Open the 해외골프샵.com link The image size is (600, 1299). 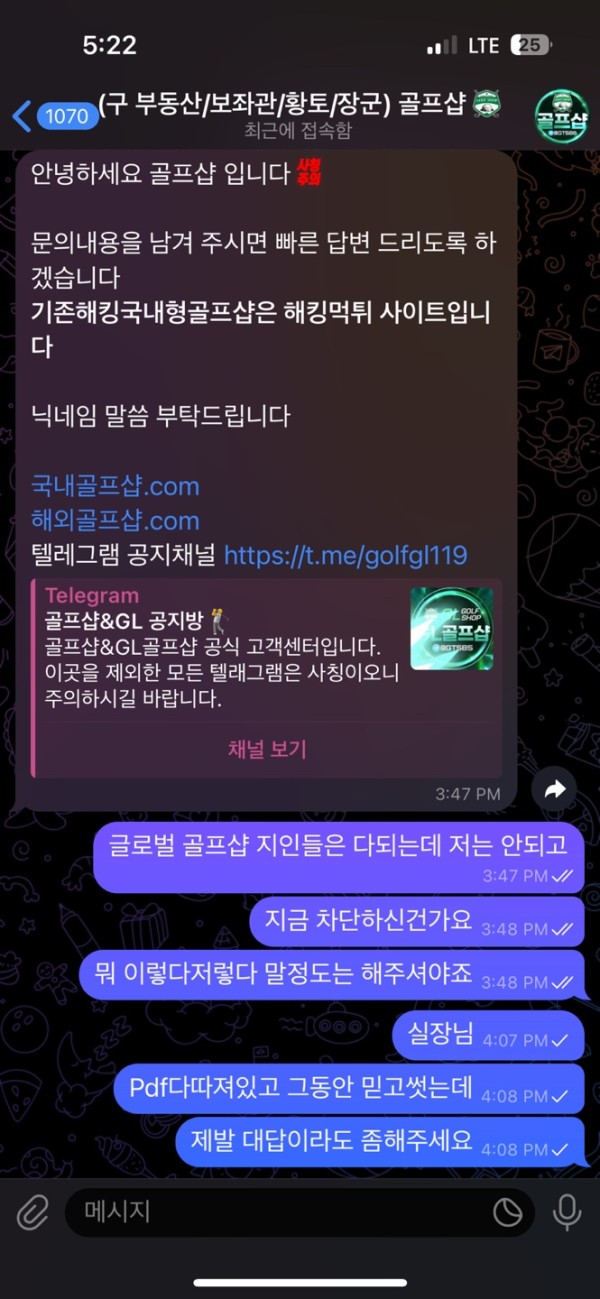coord(115,521)
